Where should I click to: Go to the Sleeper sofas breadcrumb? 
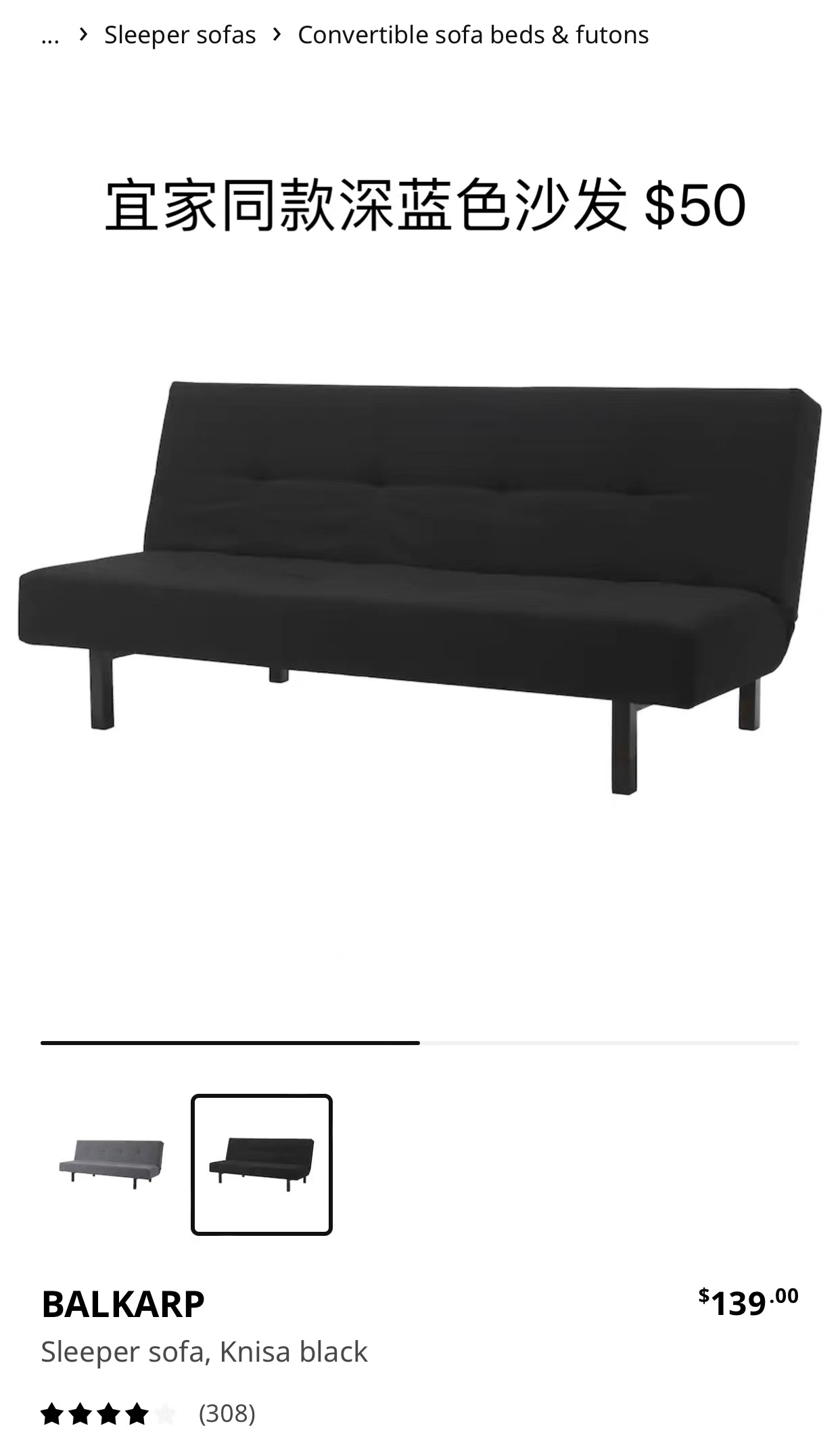[x=180, y=35]
